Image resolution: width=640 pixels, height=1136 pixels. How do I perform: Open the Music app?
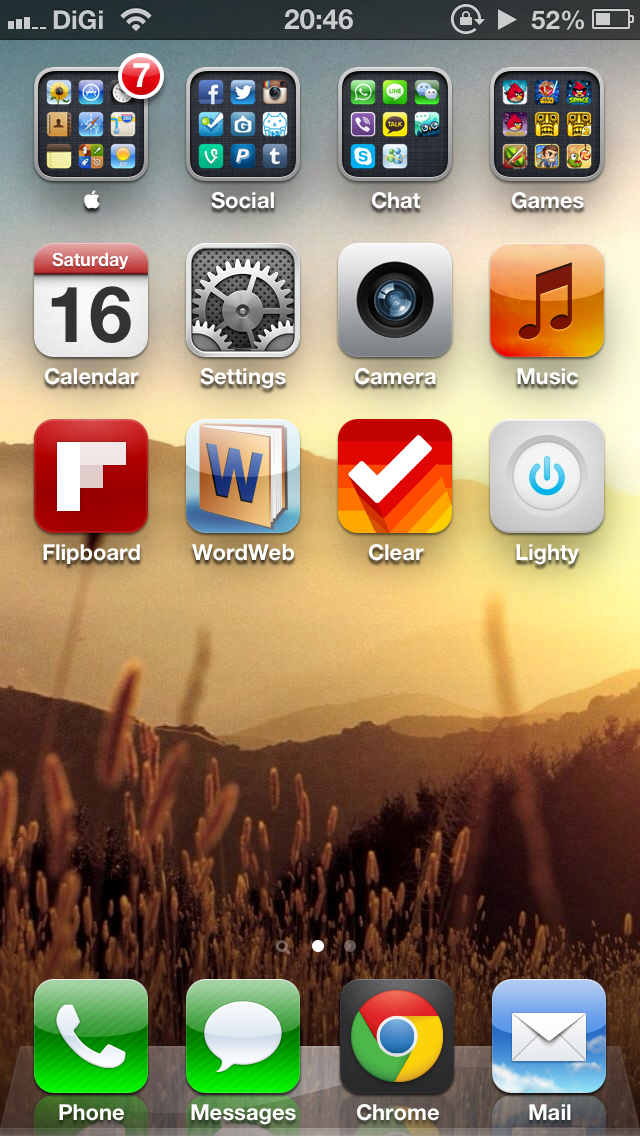click(547, 300)
